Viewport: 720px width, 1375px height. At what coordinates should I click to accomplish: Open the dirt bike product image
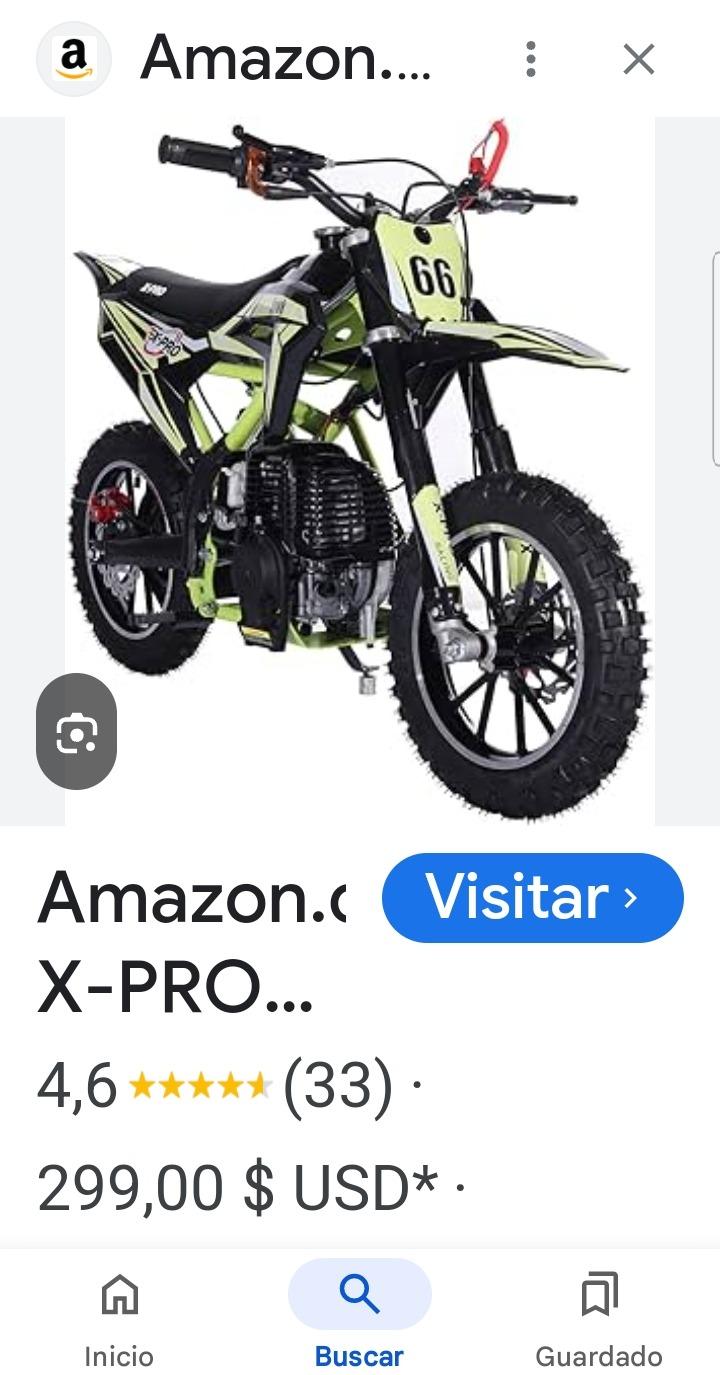click(360, 470)
